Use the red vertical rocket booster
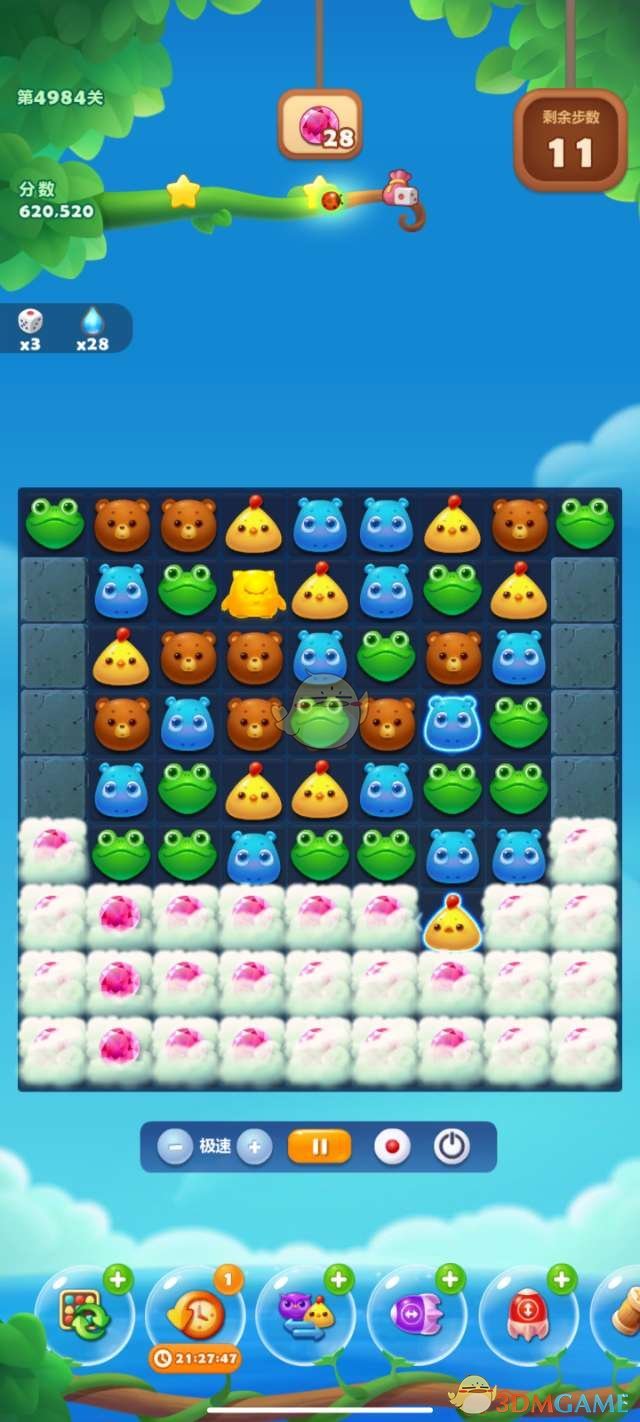 528,1313
